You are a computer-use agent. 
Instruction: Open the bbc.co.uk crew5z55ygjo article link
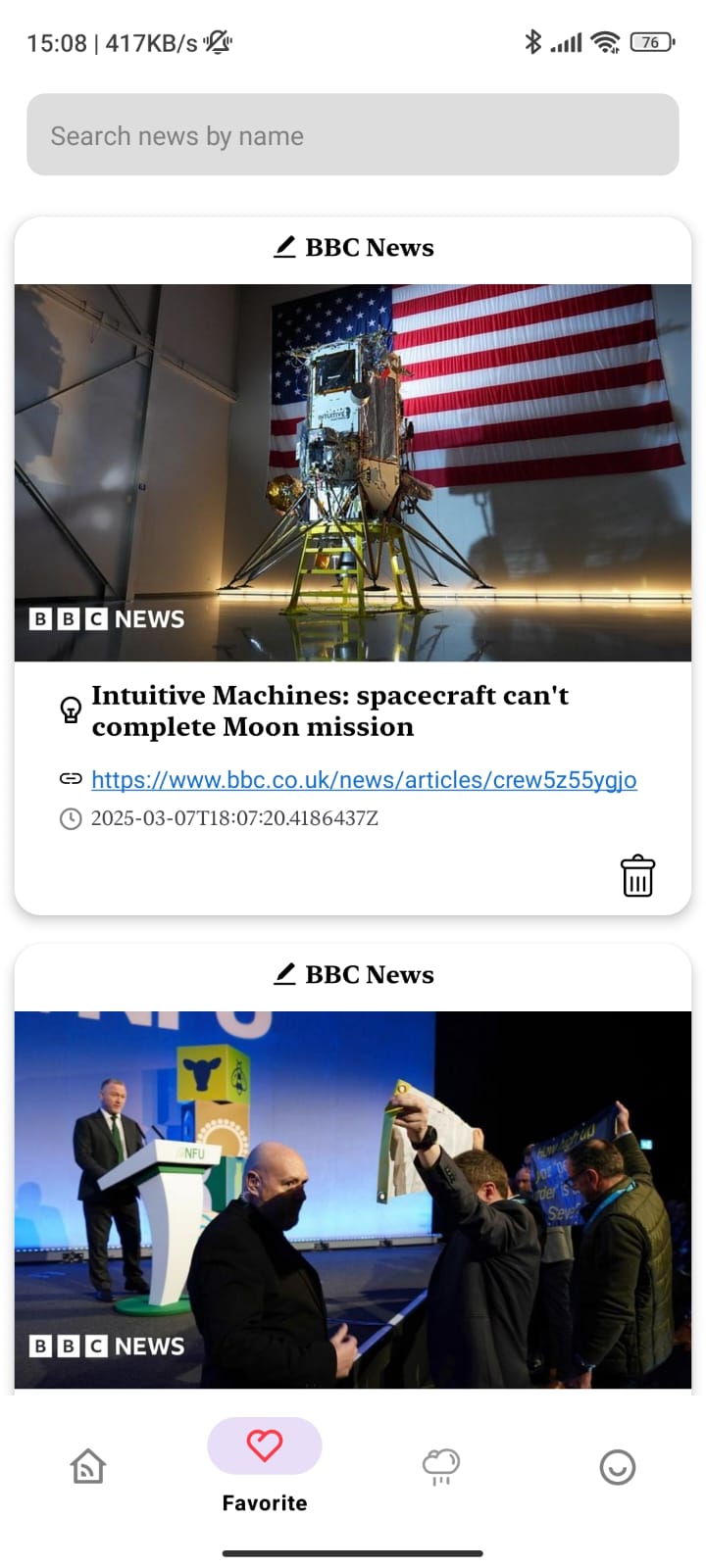click(x=364, y=780)
